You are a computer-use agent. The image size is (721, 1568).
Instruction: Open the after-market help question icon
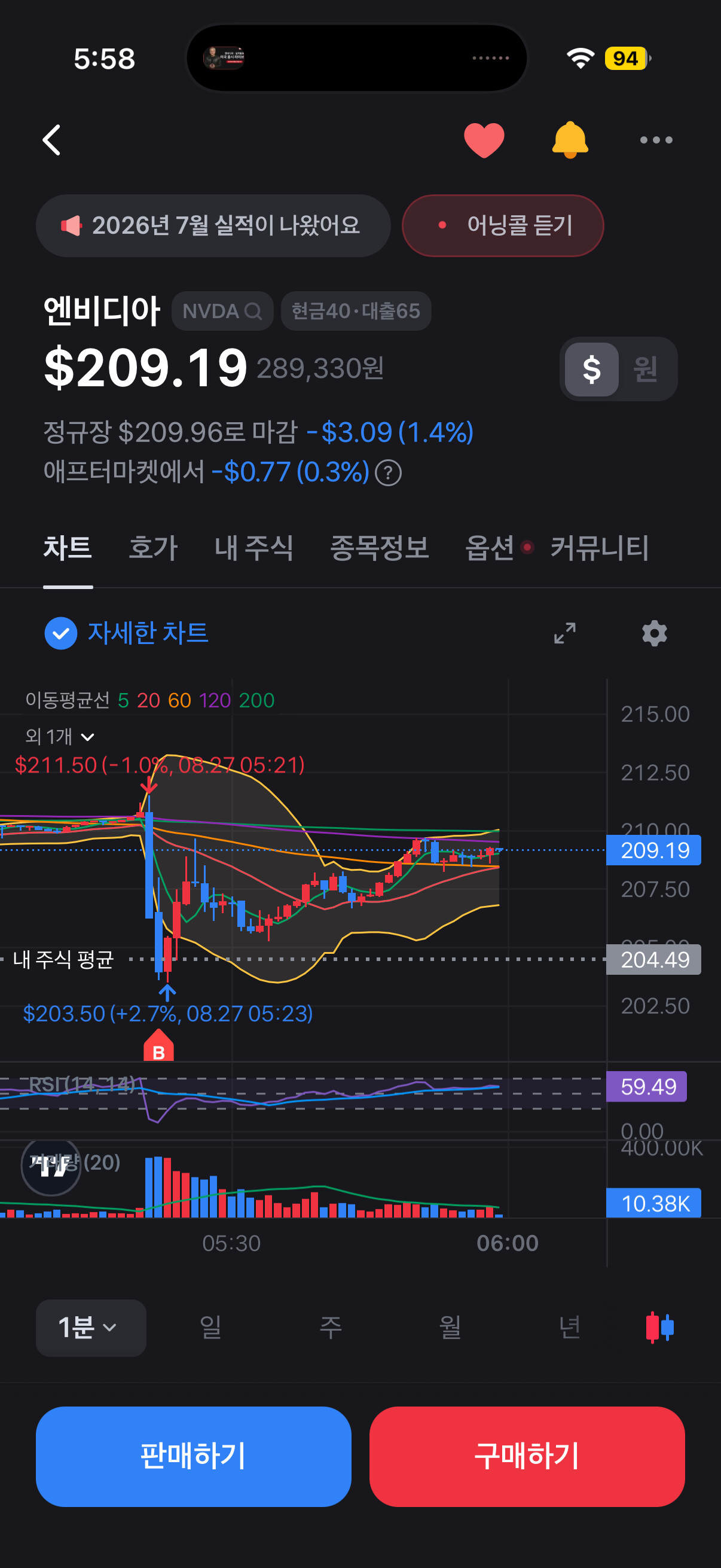pyautogui.click(x=388, y=473)
